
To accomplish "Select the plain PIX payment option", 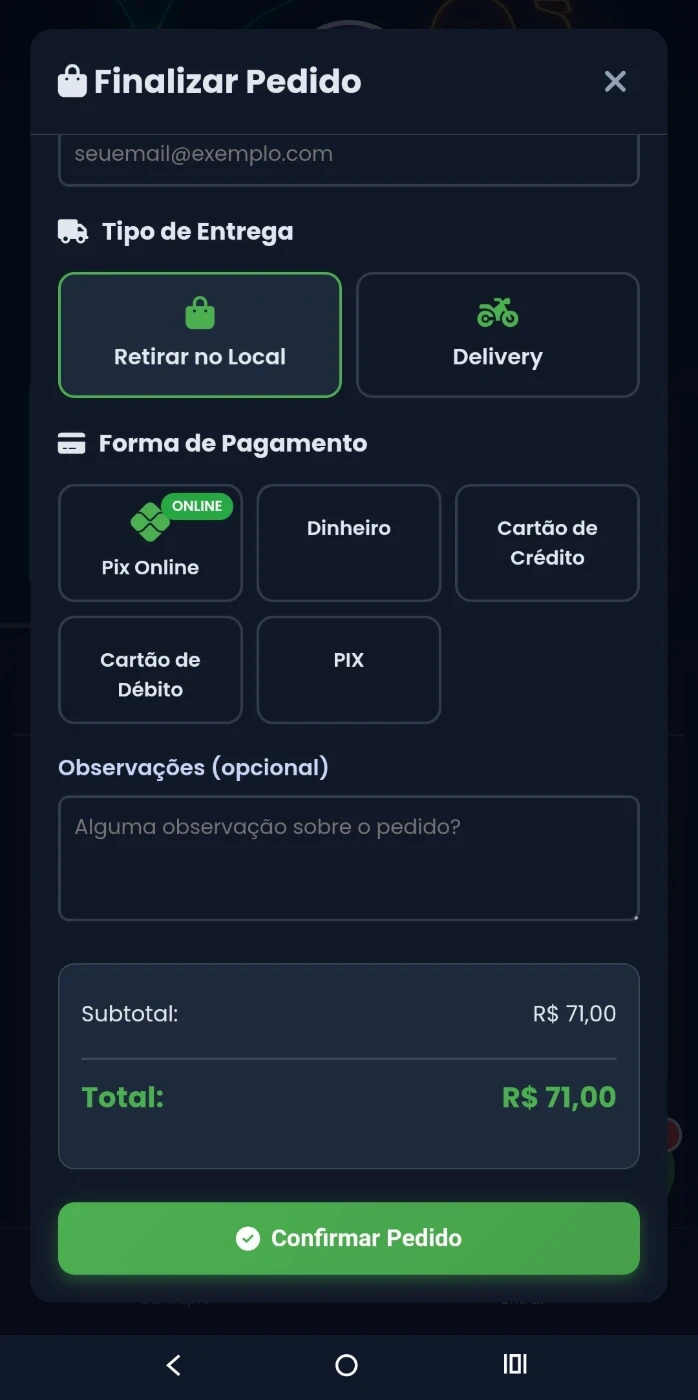I will (x=348, y=670).
